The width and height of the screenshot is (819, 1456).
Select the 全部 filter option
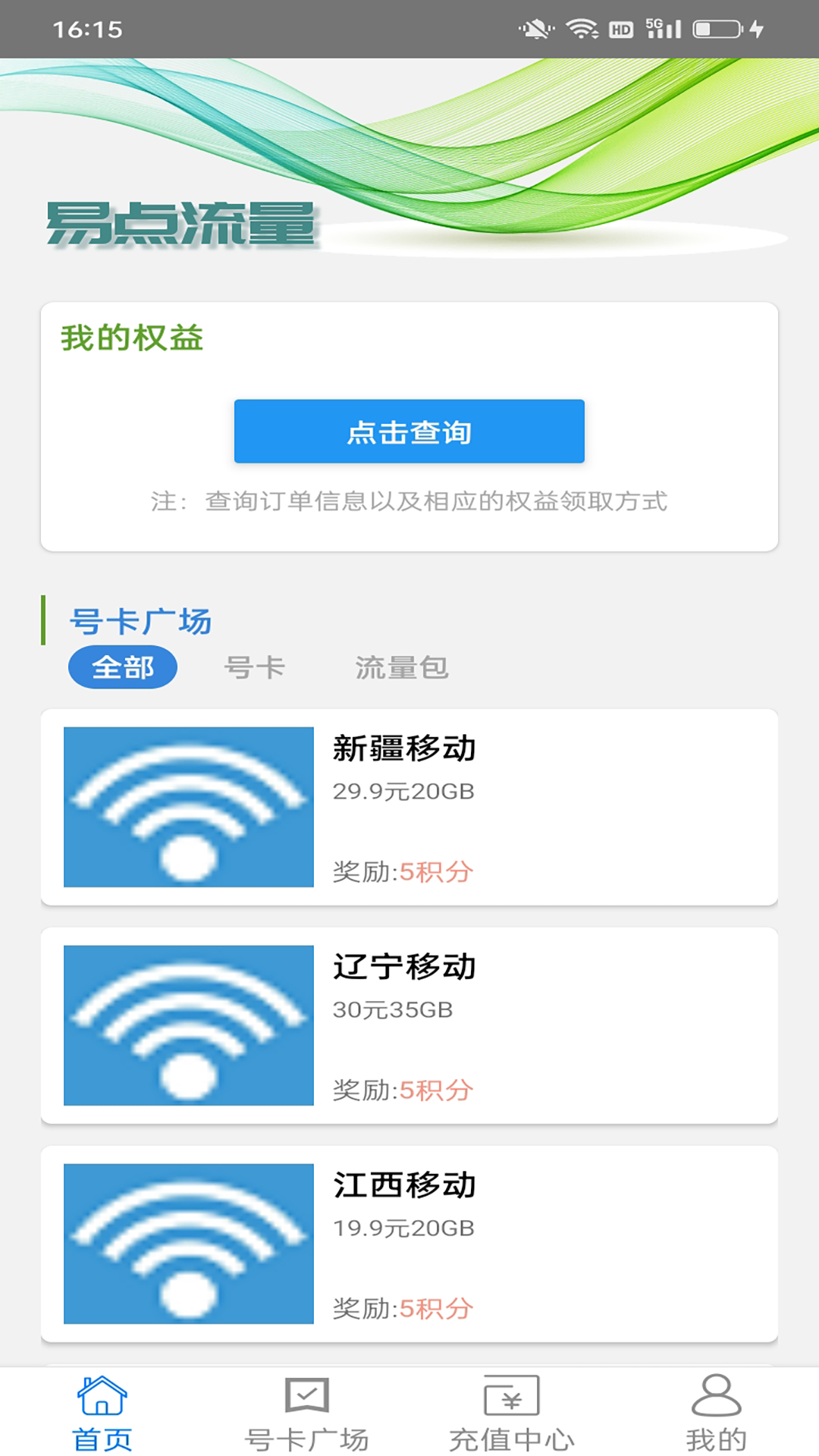[122, 667]
